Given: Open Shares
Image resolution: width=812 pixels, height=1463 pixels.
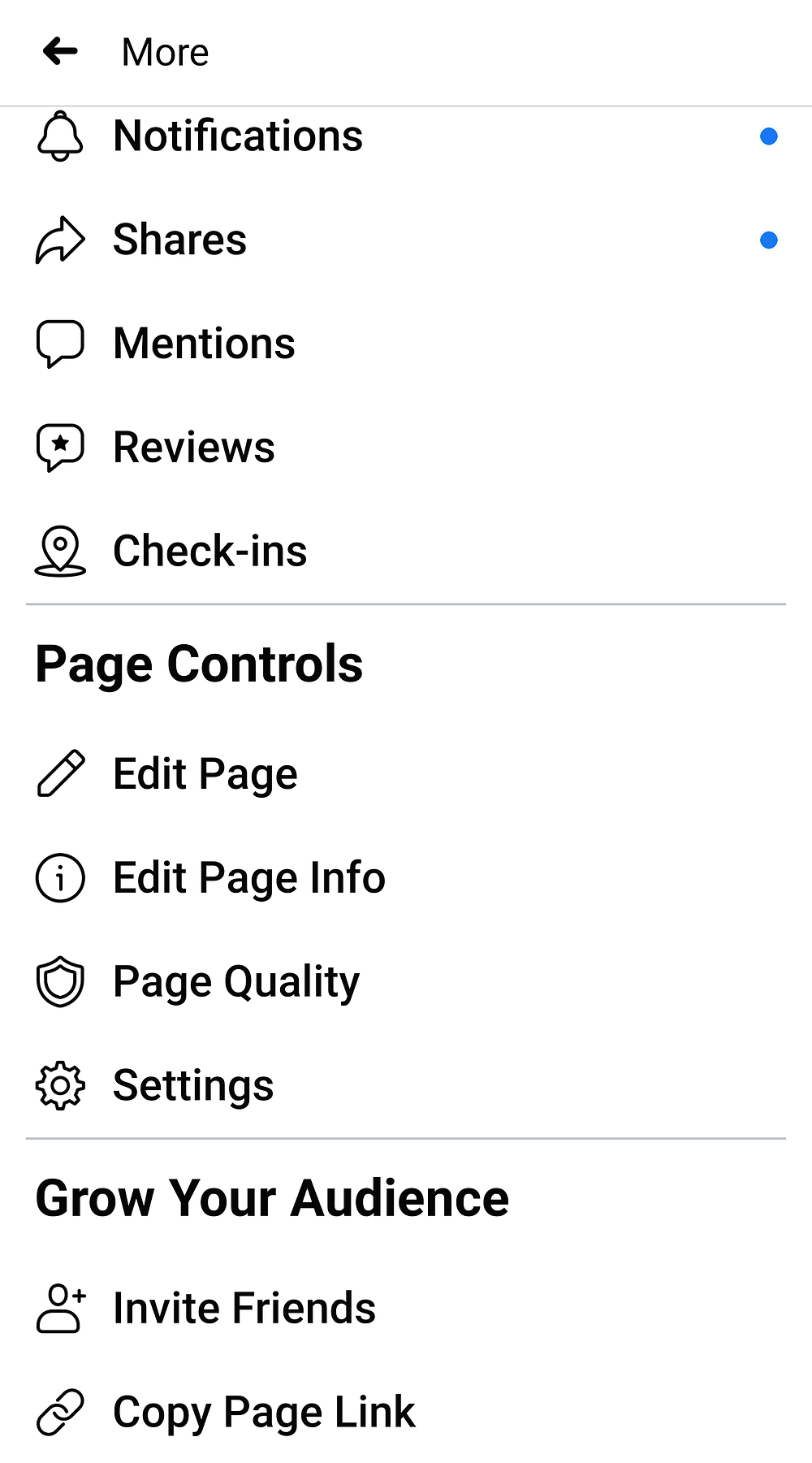Looking at the screenshot, I should click(406, 240).
